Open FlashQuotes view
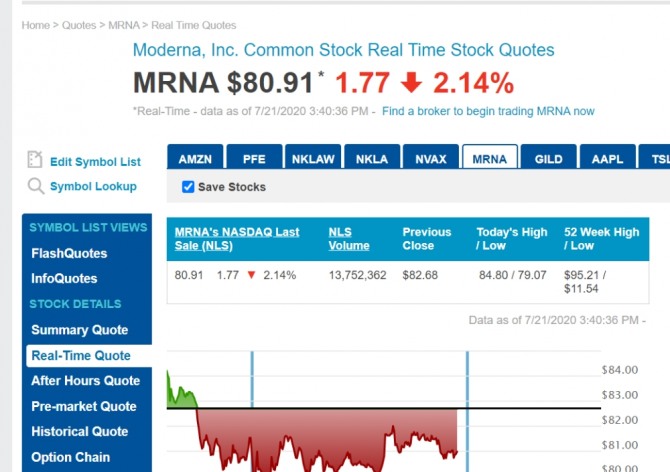The height and width of the screenshot is (472, 670). [69, 253]
